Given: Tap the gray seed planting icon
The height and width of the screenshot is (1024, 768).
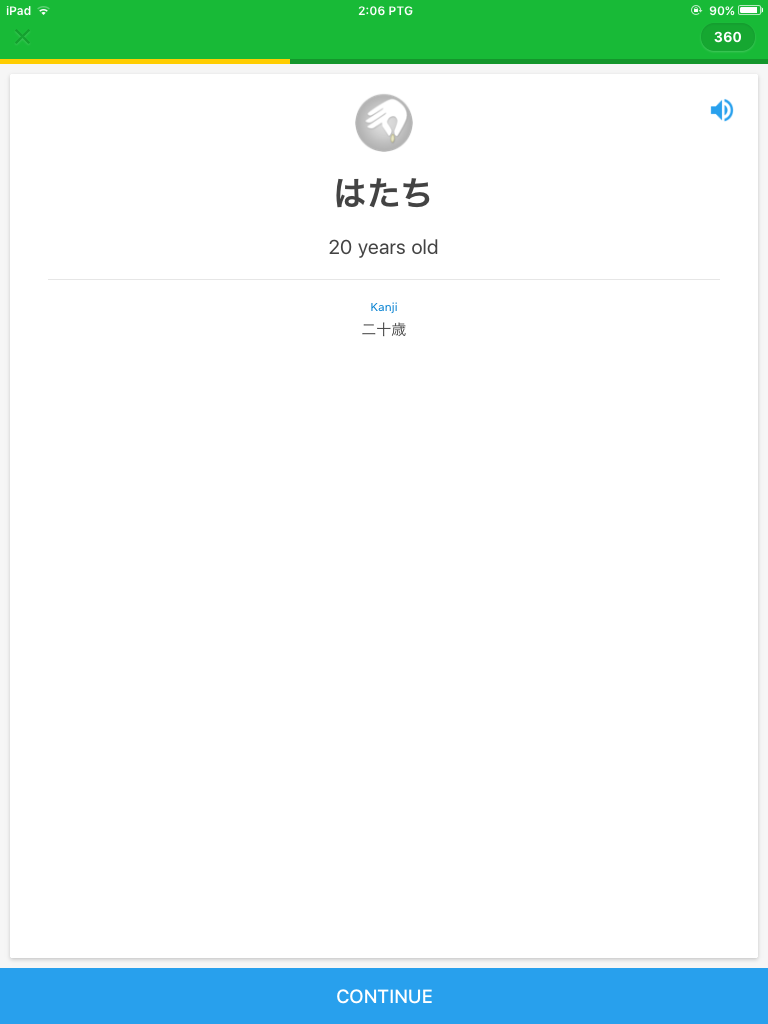Looking at the screenshot, I should (384, 123).
